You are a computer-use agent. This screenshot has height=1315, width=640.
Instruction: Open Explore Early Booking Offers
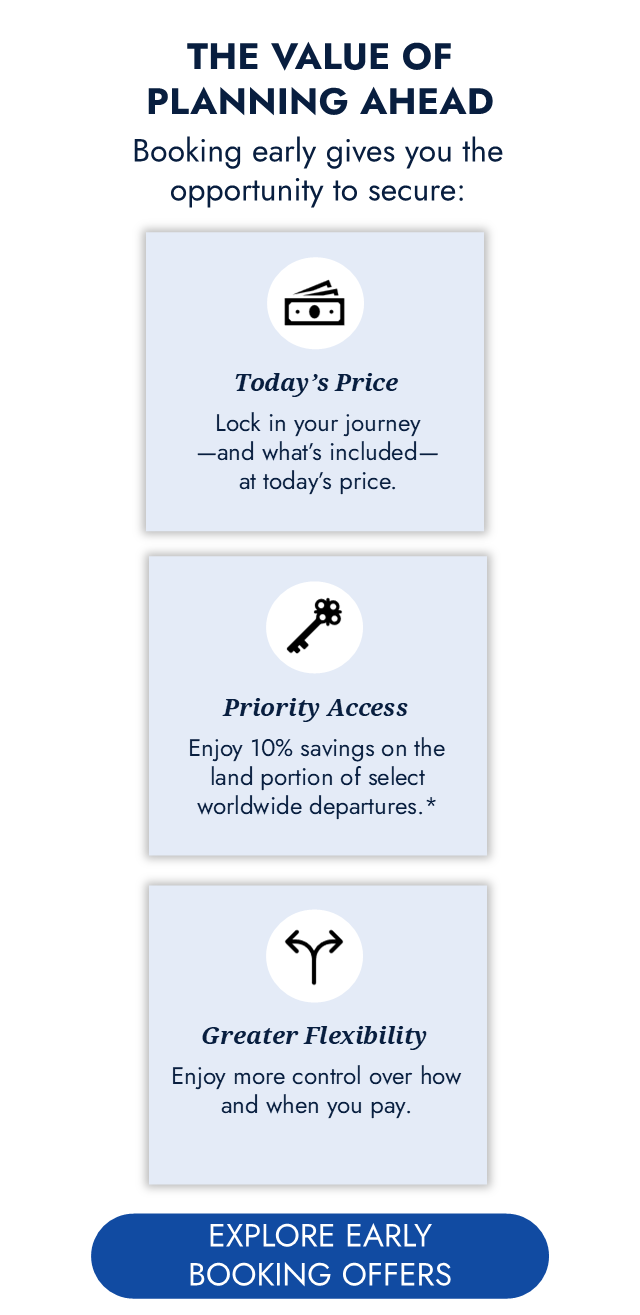pos(320,1256)
